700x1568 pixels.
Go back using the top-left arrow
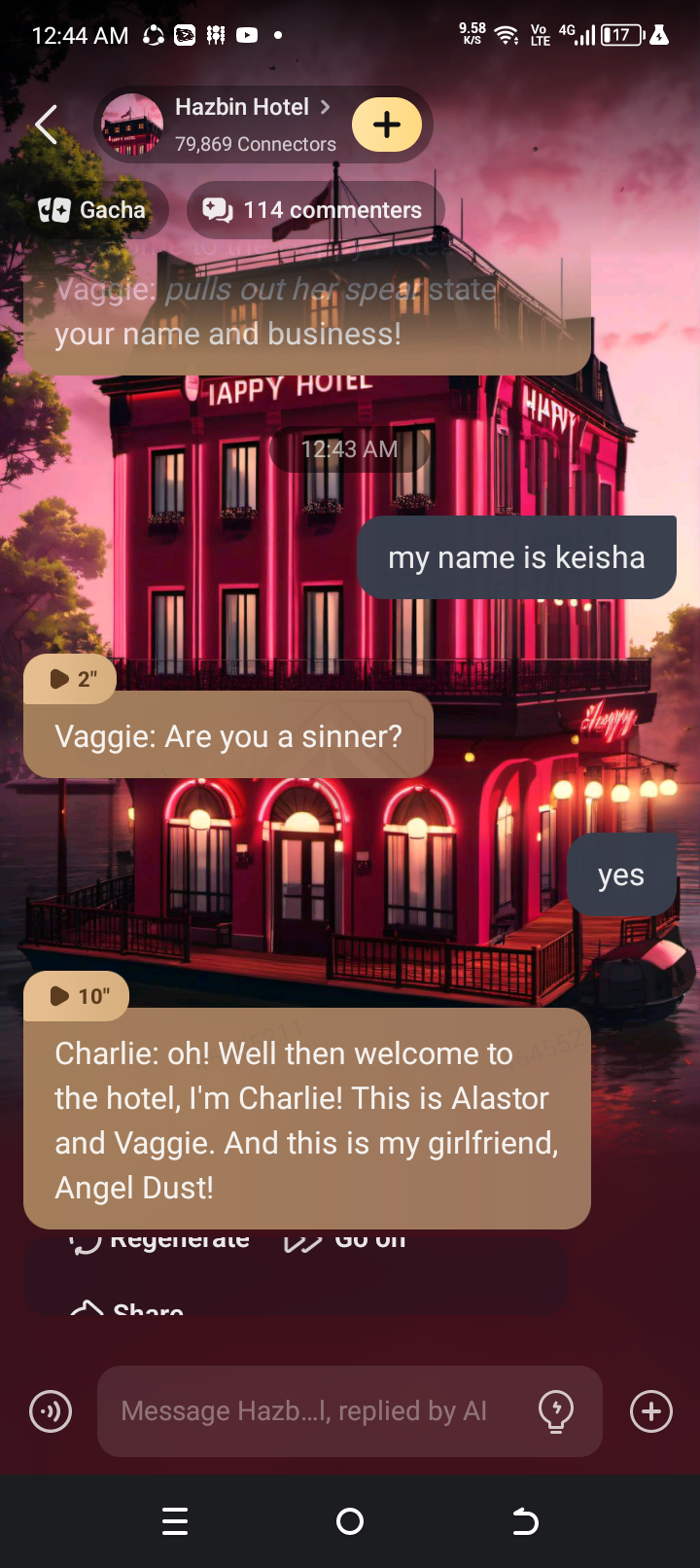coord(46,125)
